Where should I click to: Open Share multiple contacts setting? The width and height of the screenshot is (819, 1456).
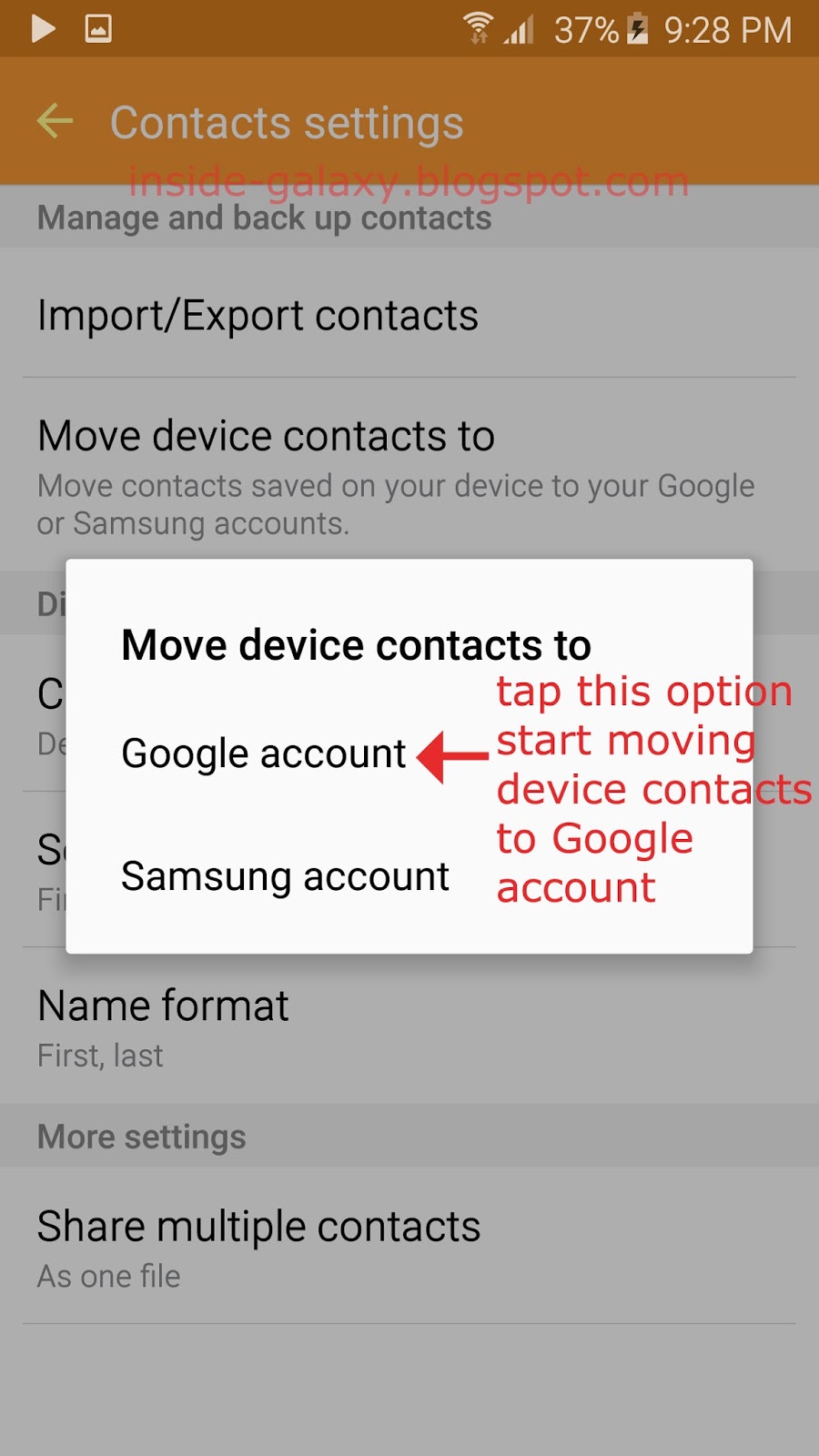point(409,1246)
